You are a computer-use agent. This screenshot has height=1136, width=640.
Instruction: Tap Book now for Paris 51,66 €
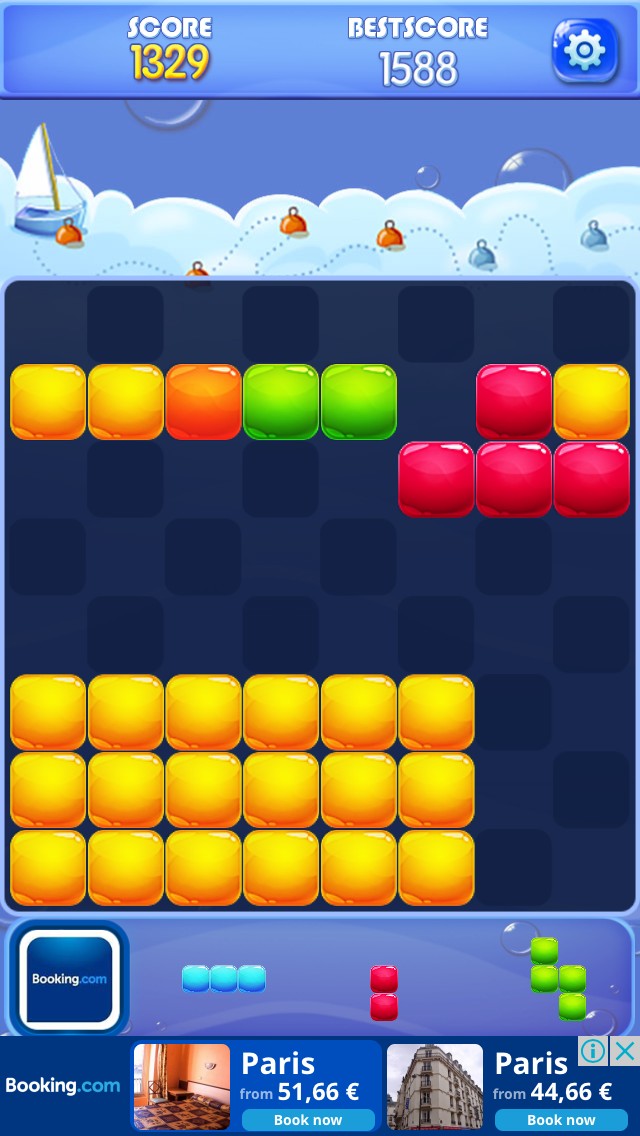308,1119
